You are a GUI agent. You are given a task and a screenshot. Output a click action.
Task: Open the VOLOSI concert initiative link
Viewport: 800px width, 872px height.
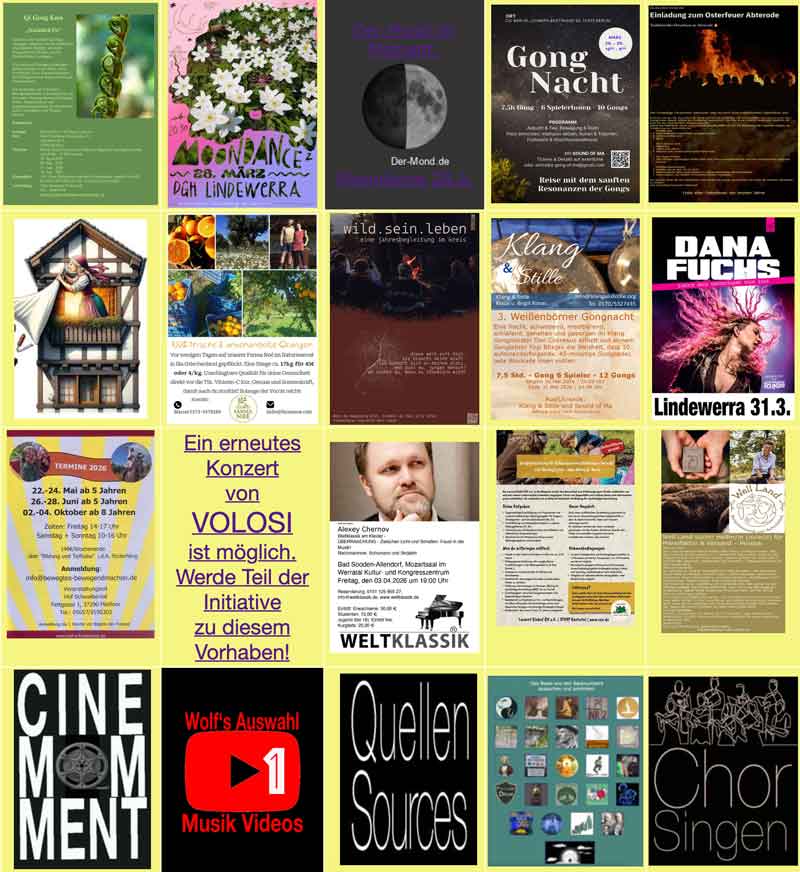click(243, 548)
